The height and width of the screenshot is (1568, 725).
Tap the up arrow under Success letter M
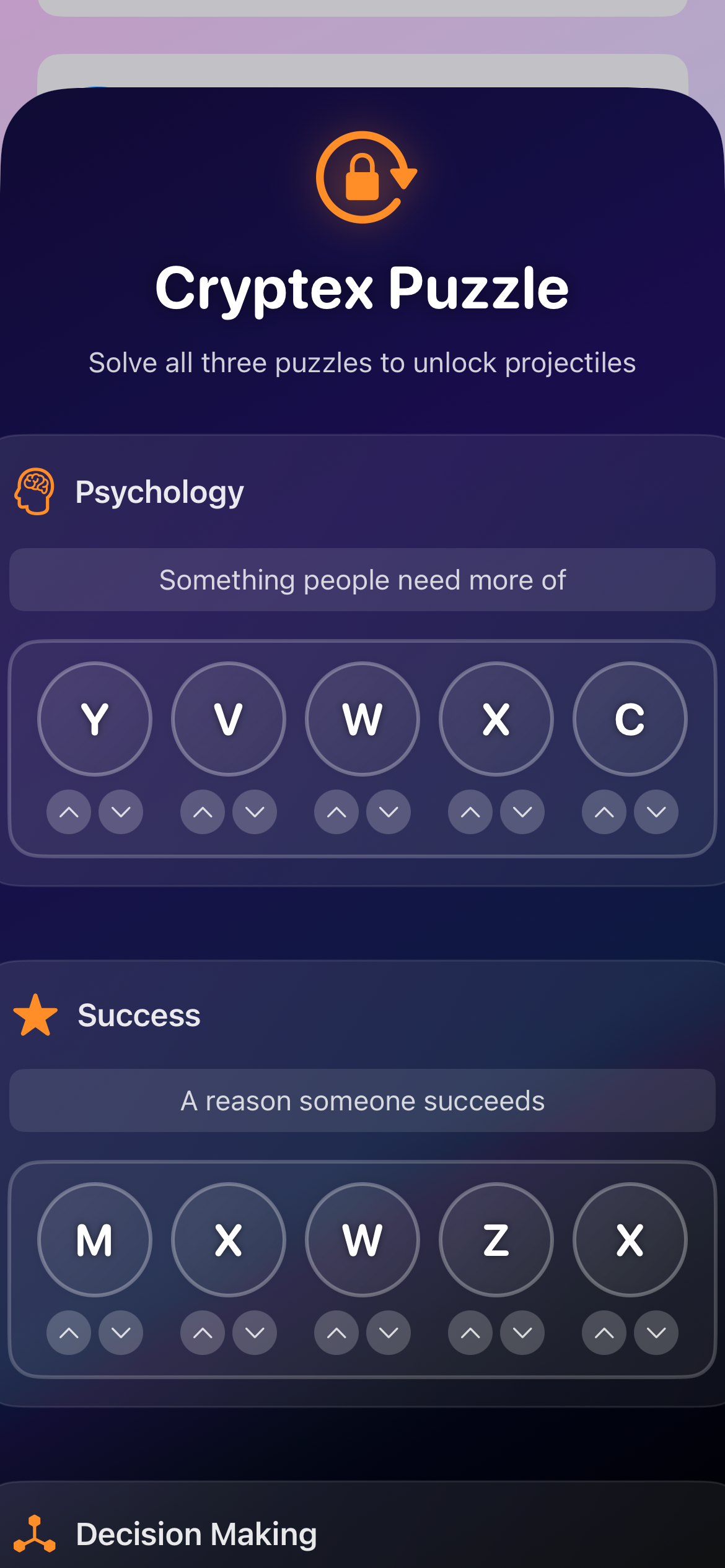(69, 1333)
